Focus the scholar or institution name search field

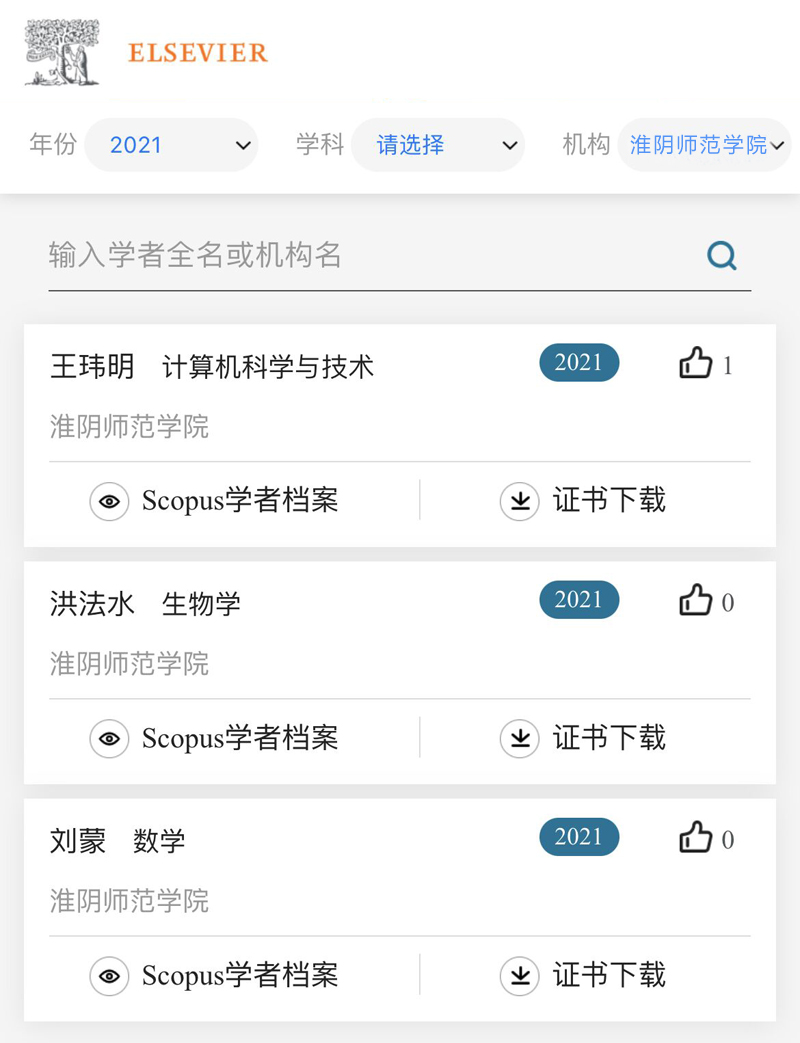[370, 256]
